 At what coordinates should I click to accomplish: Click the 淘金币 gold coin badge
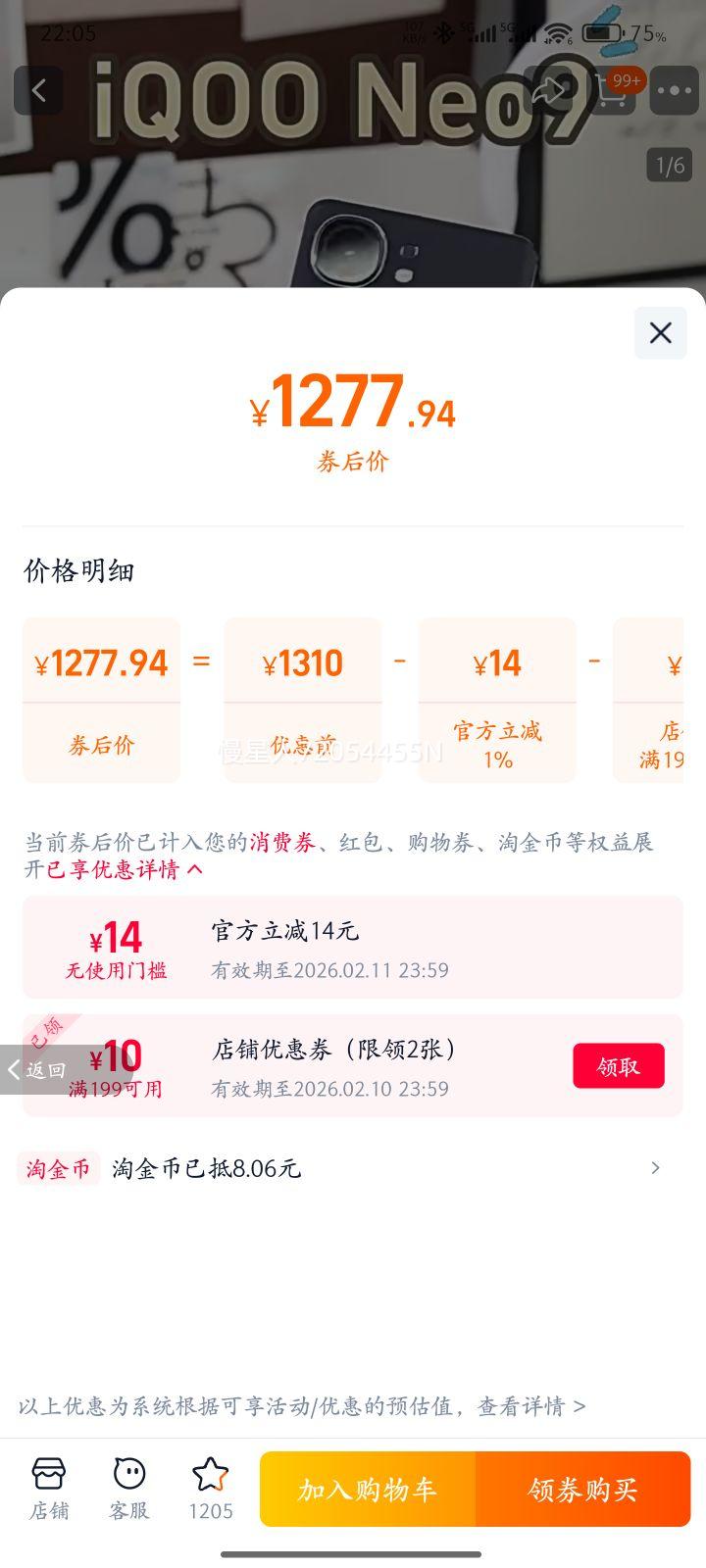click(x=58, y=1168)
